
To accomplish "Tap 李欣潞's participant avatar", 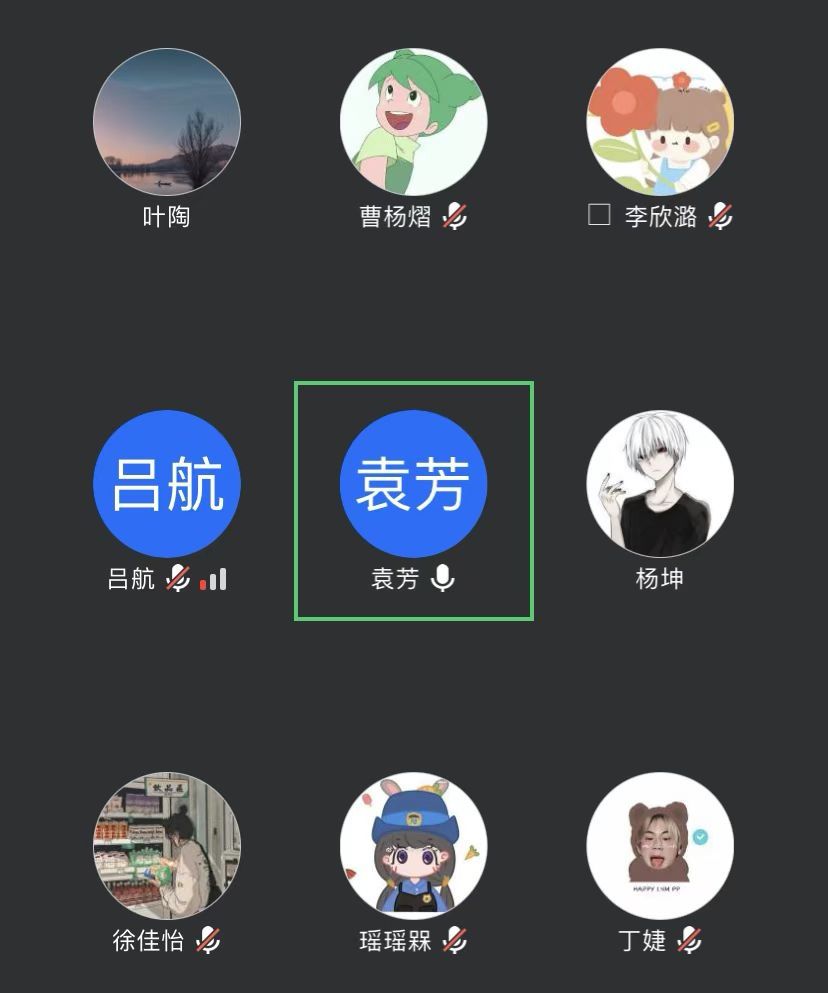I will (x=660, y=122).
